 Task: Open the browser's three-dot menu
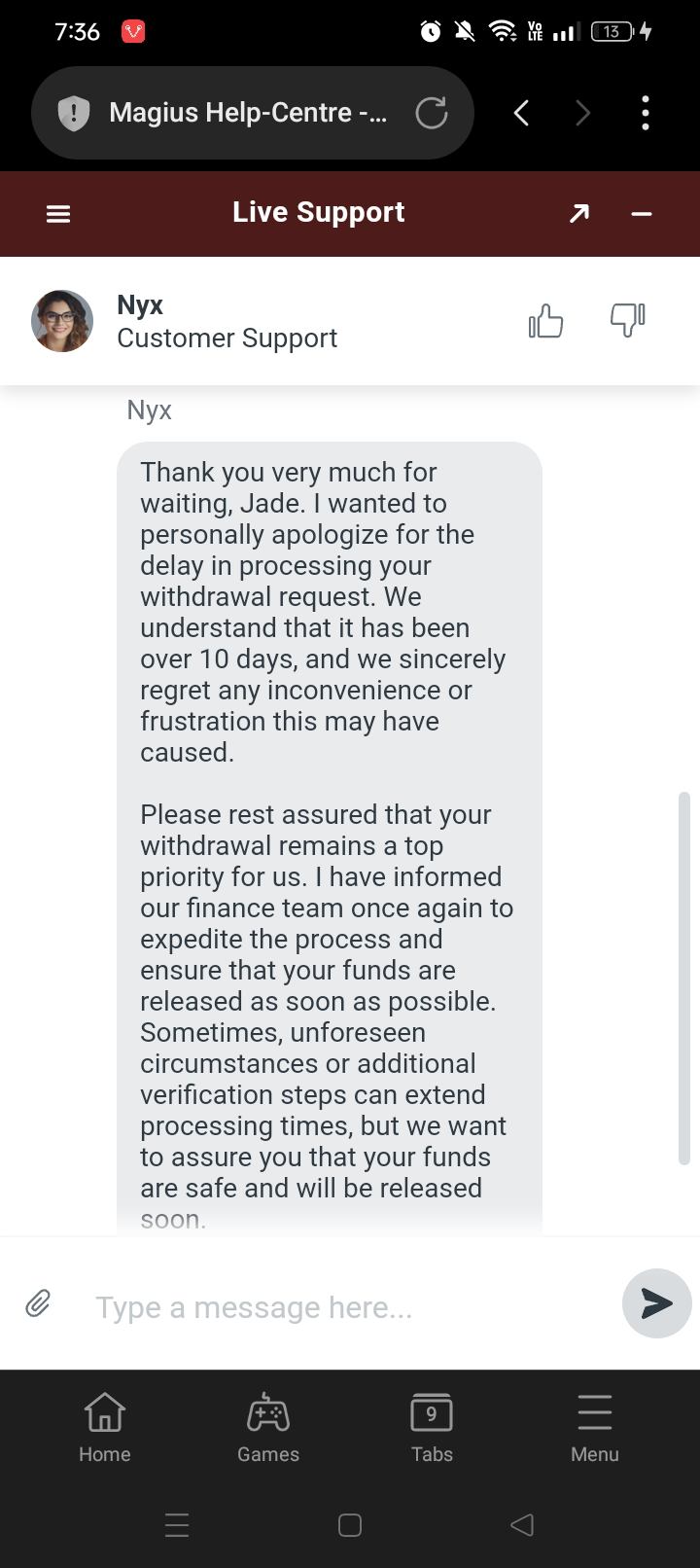(646, 114)
